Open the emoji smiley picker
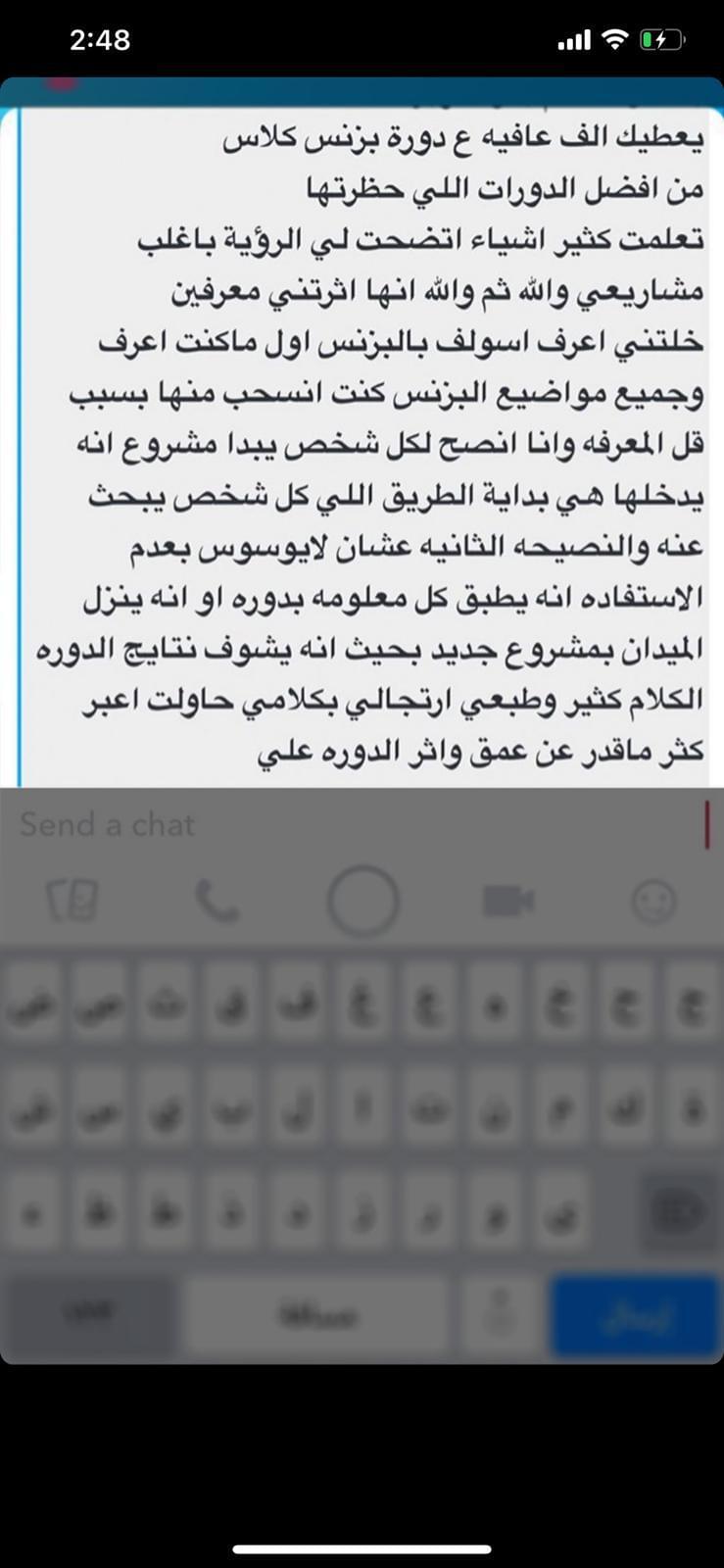Image resolution: width=724 pixels, height=1568 pixels. pos(654,901)
